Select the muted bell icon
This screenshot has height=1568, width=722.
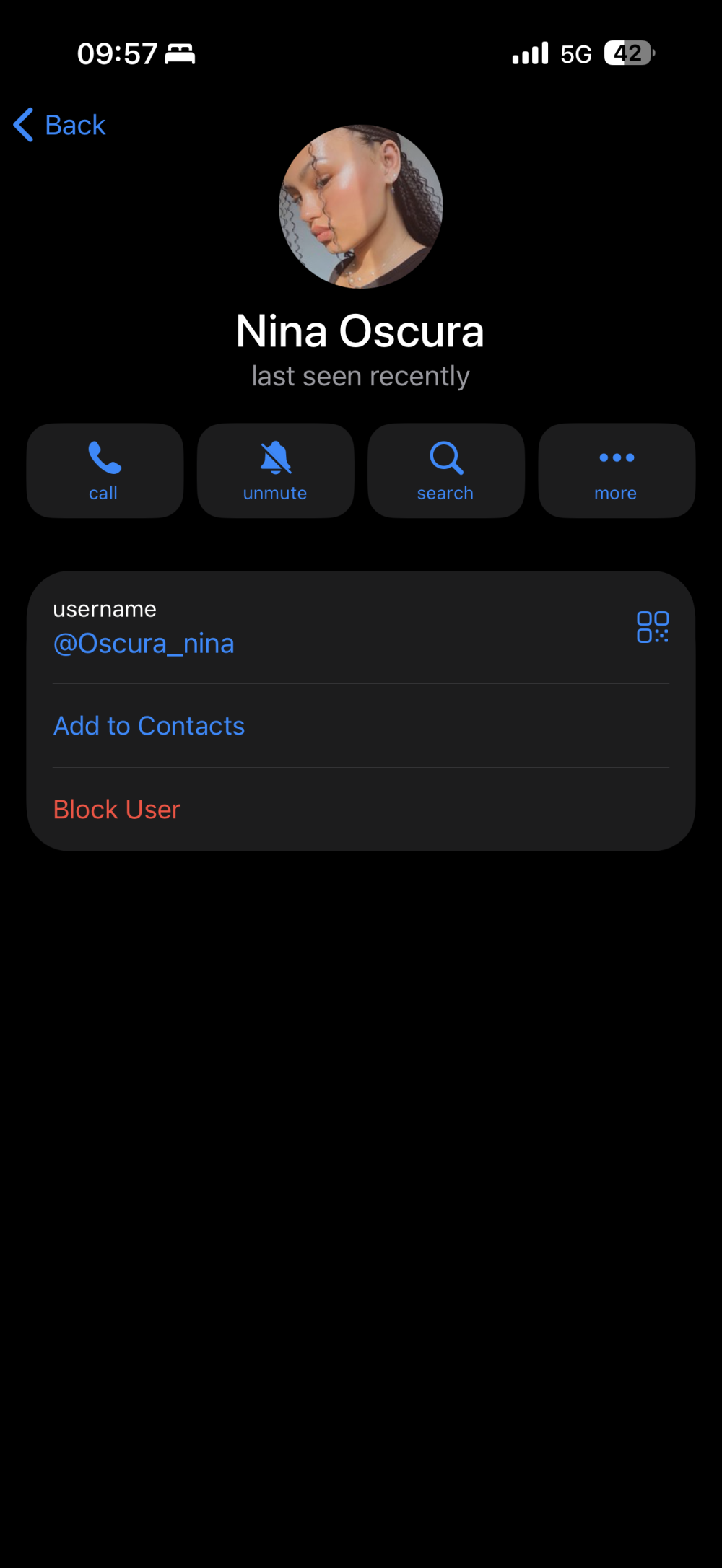[x=275, y=457]
